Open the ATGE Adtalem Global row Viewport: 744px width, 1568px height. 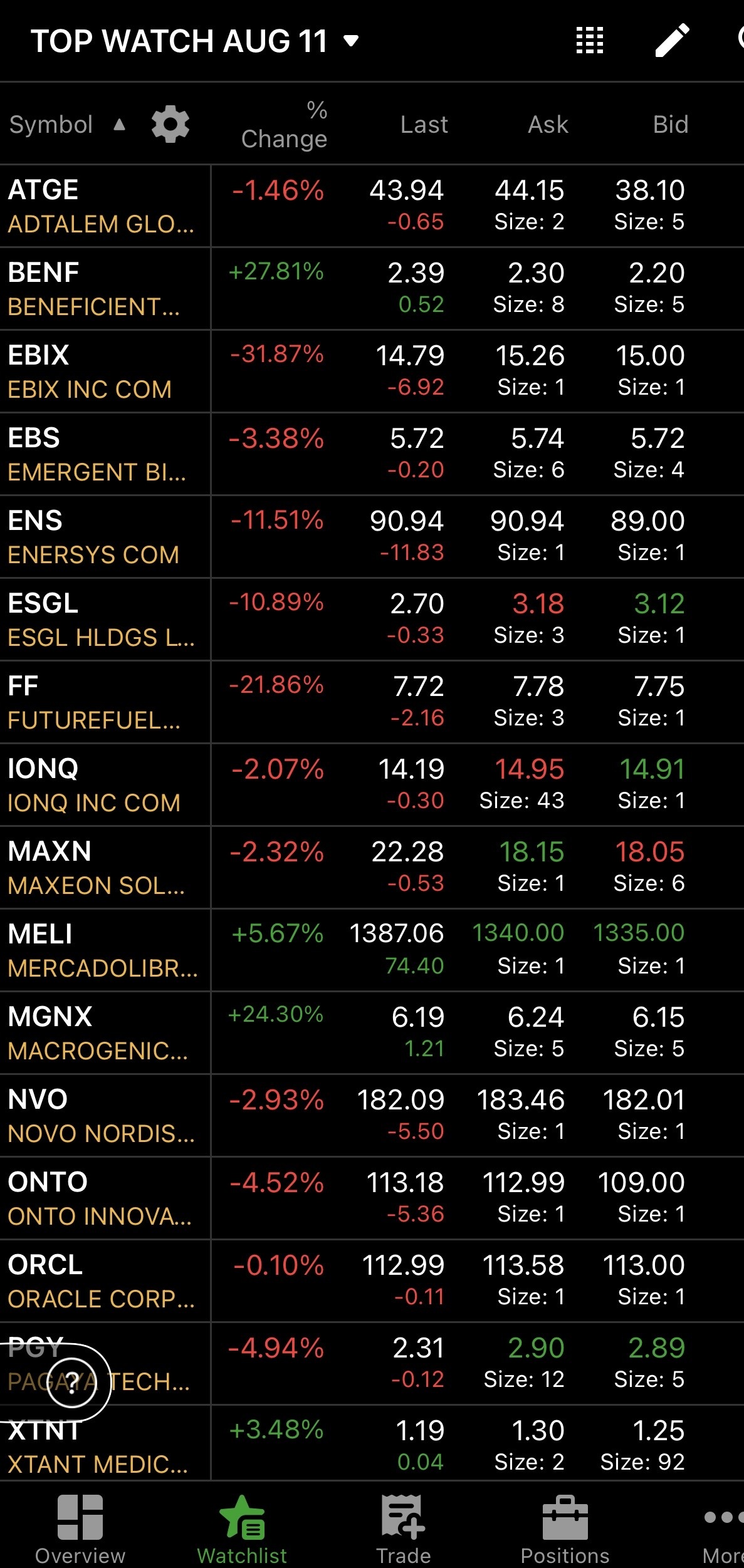click(372, 206)
